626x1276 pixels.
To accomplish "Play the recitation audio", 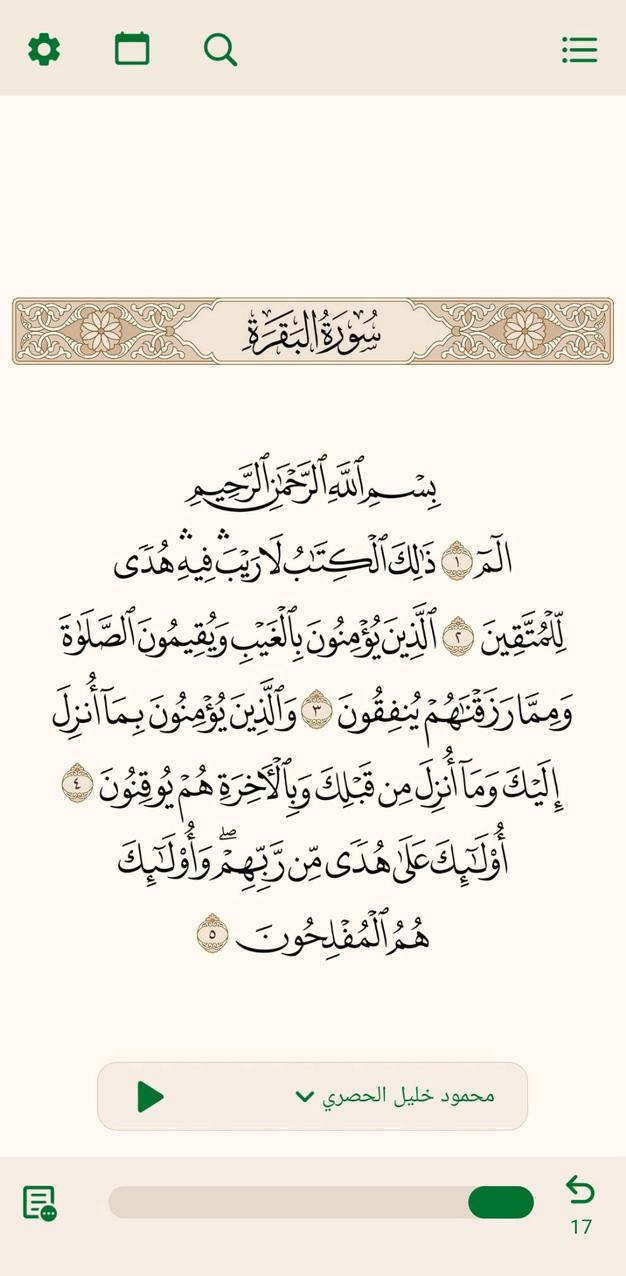I will (150, 1096).
